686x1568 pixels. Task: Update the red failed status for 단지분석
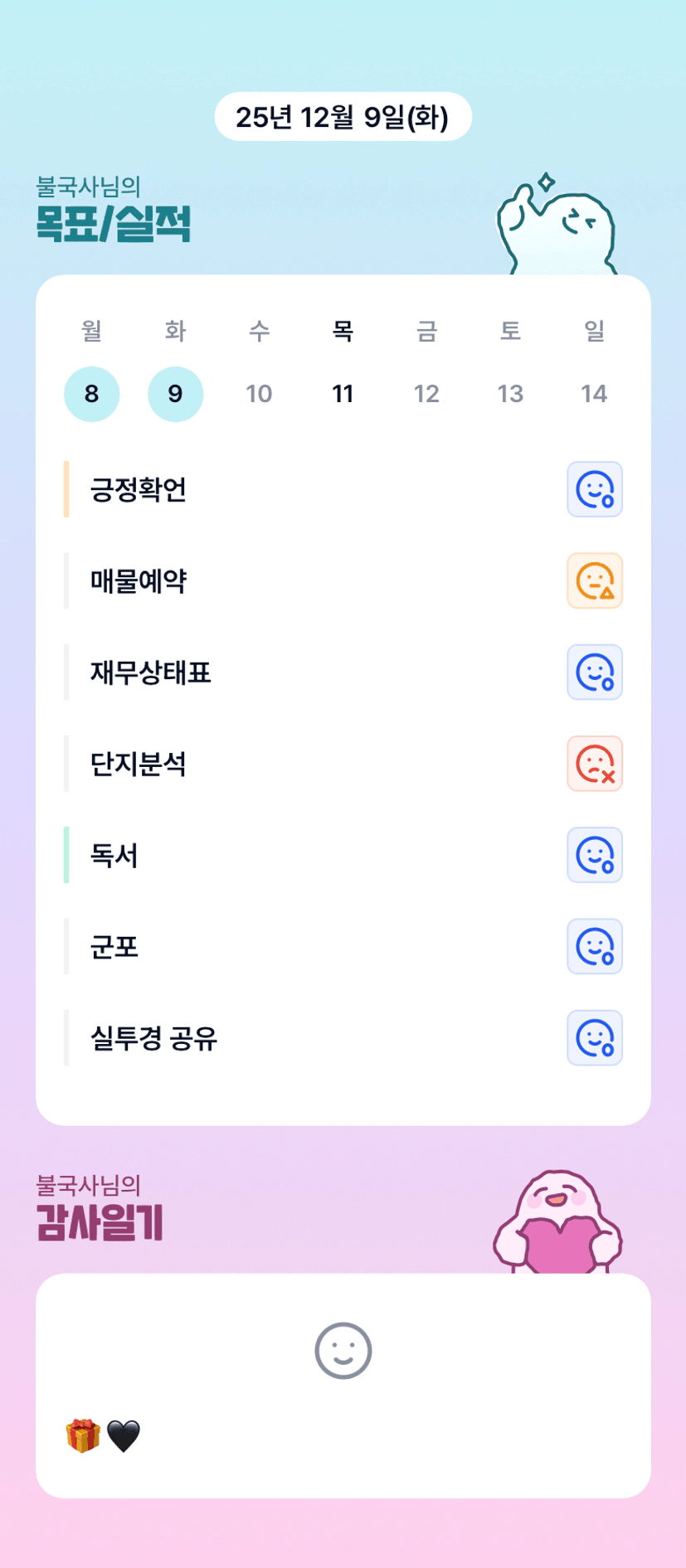tap(595, 764)
